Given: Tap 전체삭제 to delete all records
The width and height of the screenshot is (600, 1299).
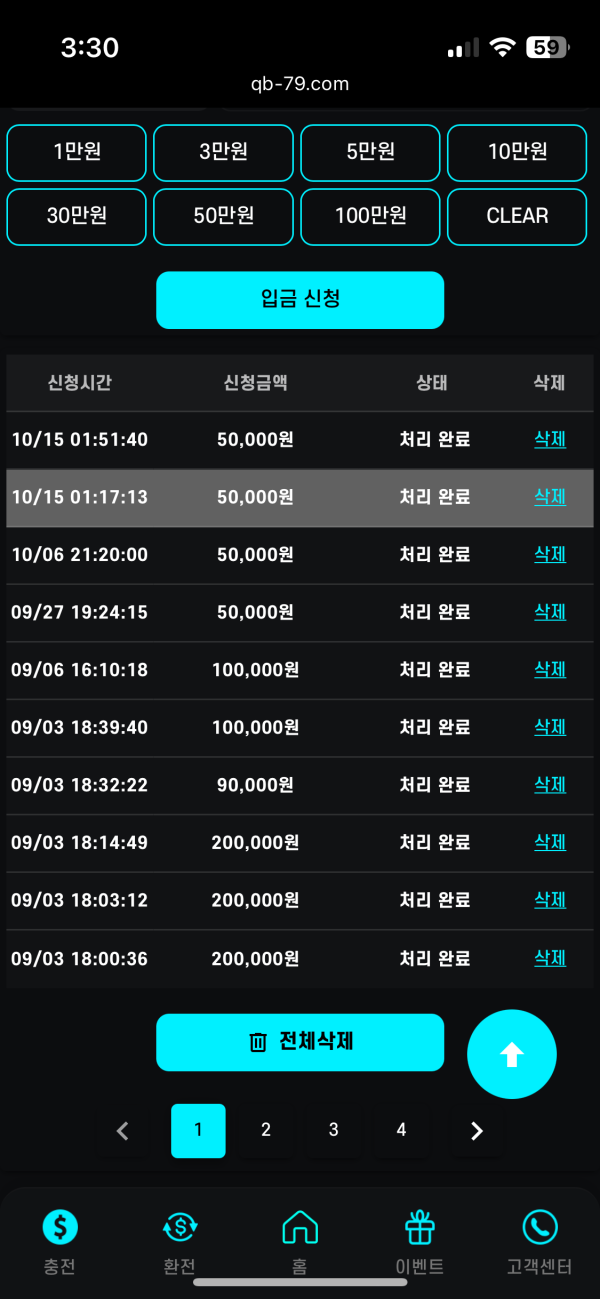Looking at the screenshot, I should point(300,1042).
